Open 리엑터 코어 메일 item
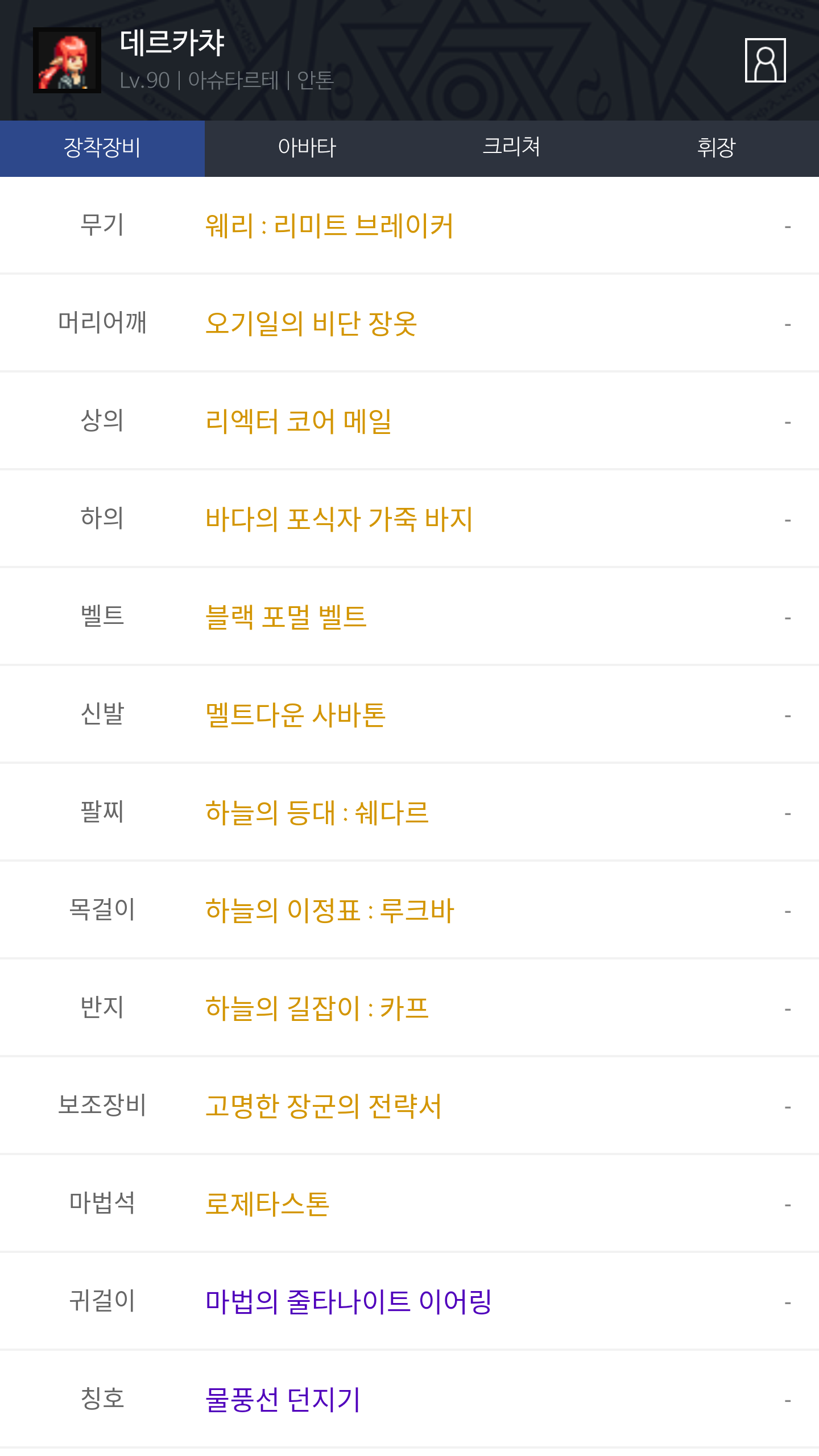This screenshot has height=1456, width=819. point(299,421)
